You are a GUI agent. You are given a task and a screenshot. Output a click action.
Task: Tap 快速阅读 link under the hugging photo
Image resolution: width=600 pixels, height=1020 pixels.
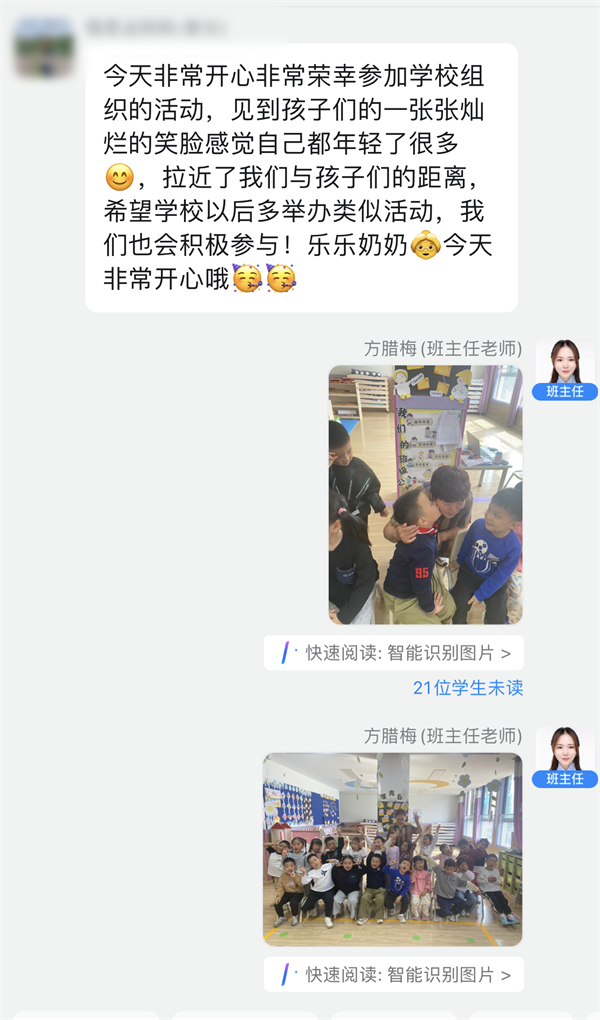394,653
